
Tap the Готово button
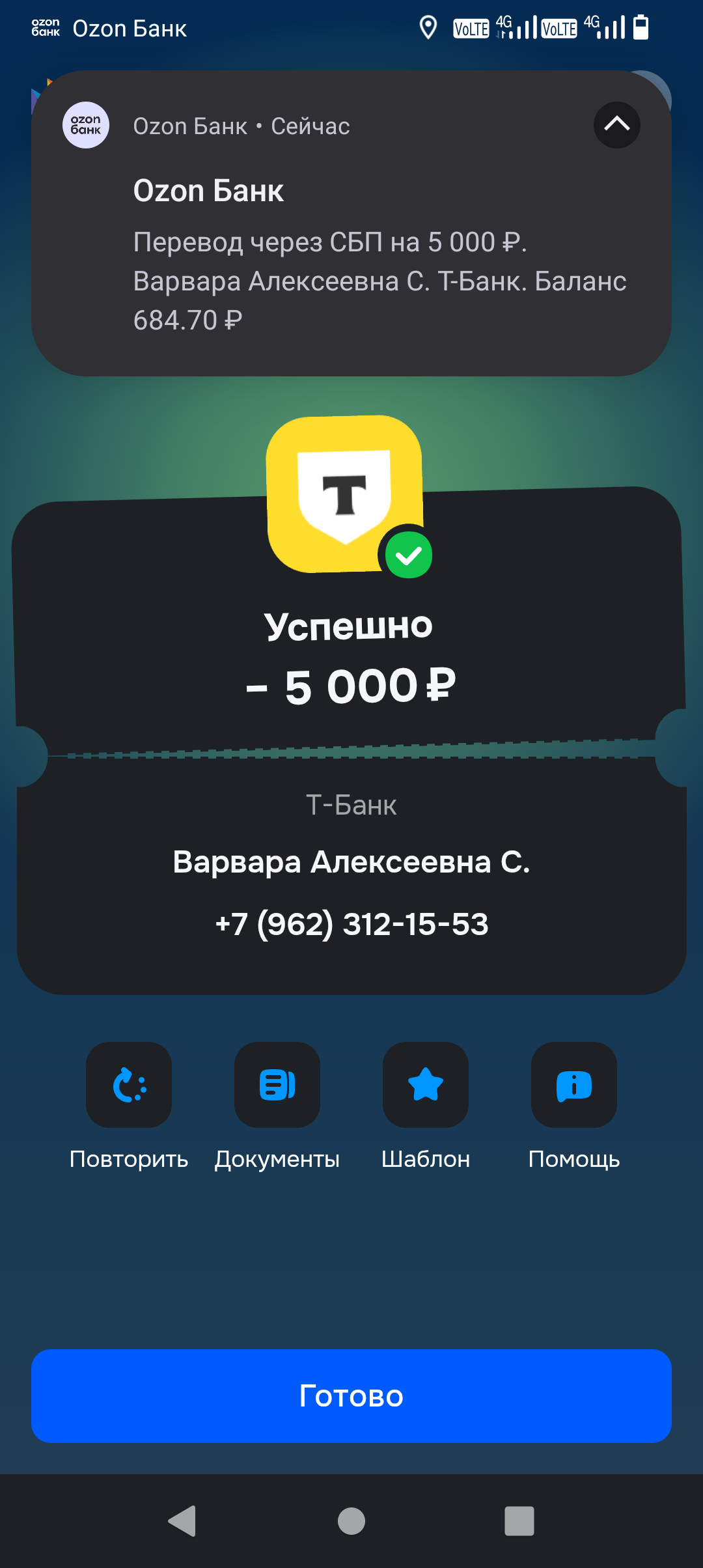coord(351,1396)
